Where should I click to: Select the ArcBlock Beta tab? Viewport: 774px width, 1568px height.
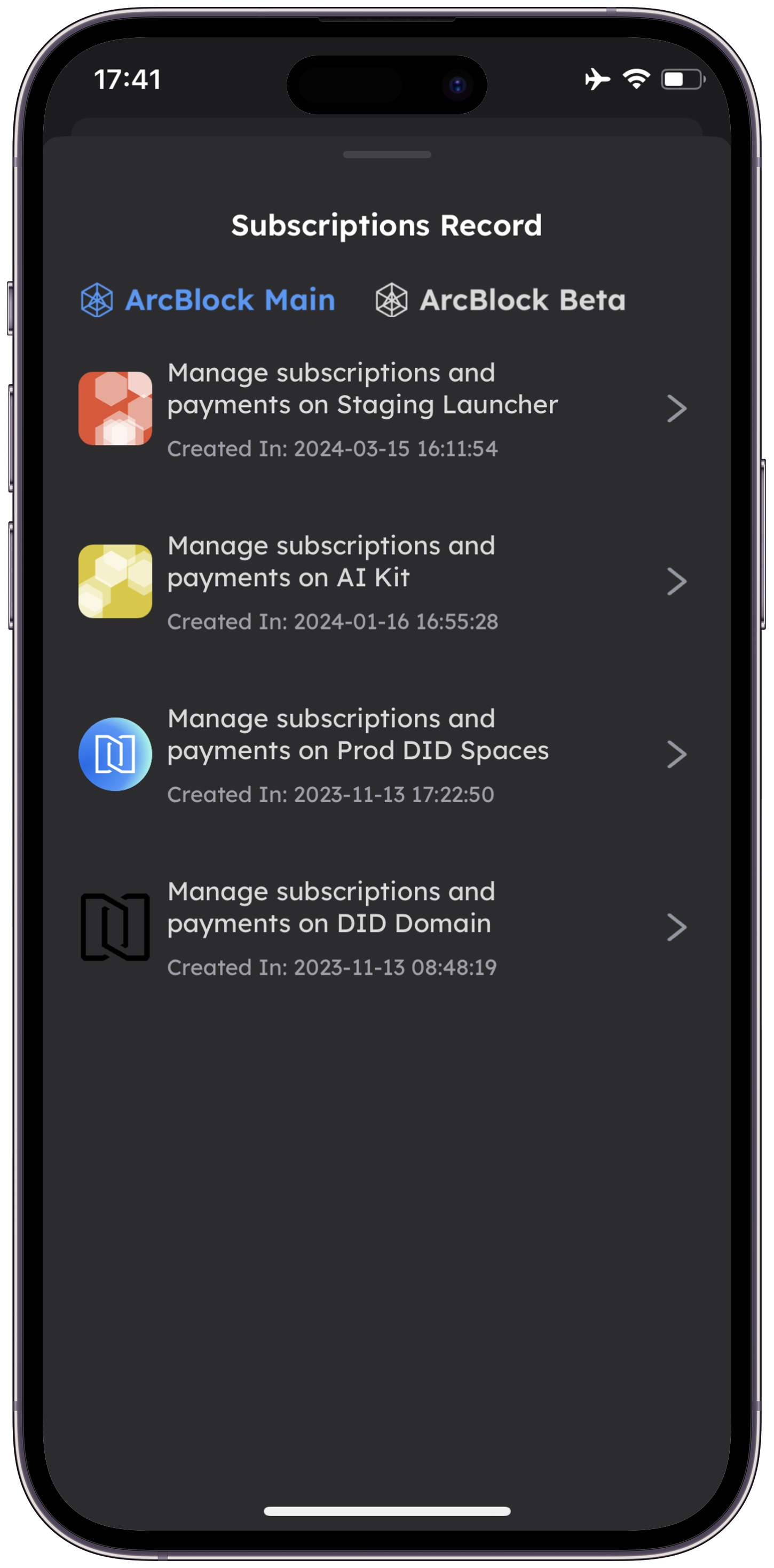click(500, 300)
